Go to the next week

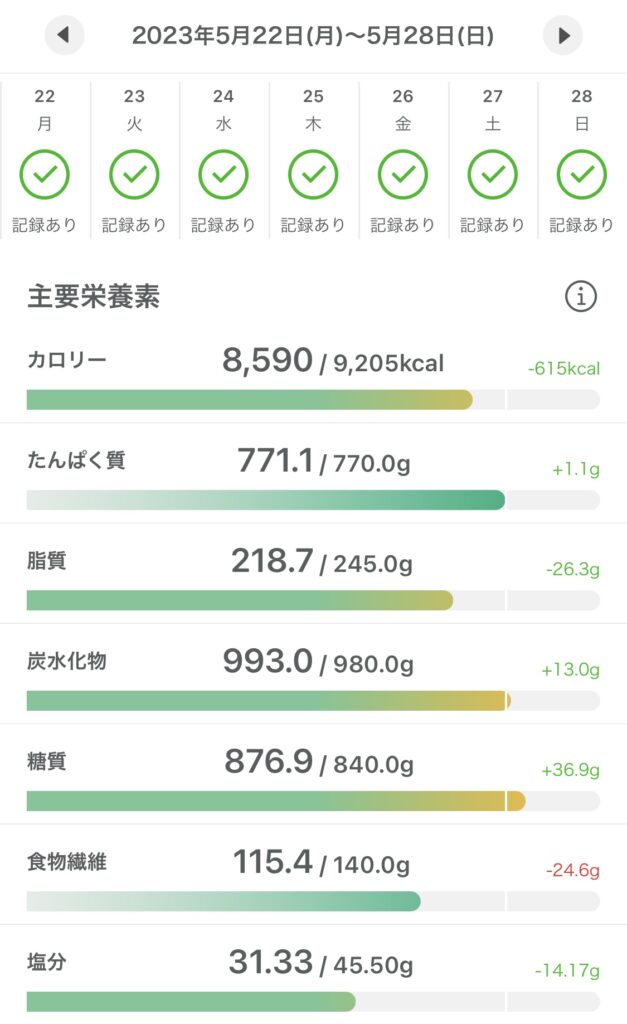563,35
